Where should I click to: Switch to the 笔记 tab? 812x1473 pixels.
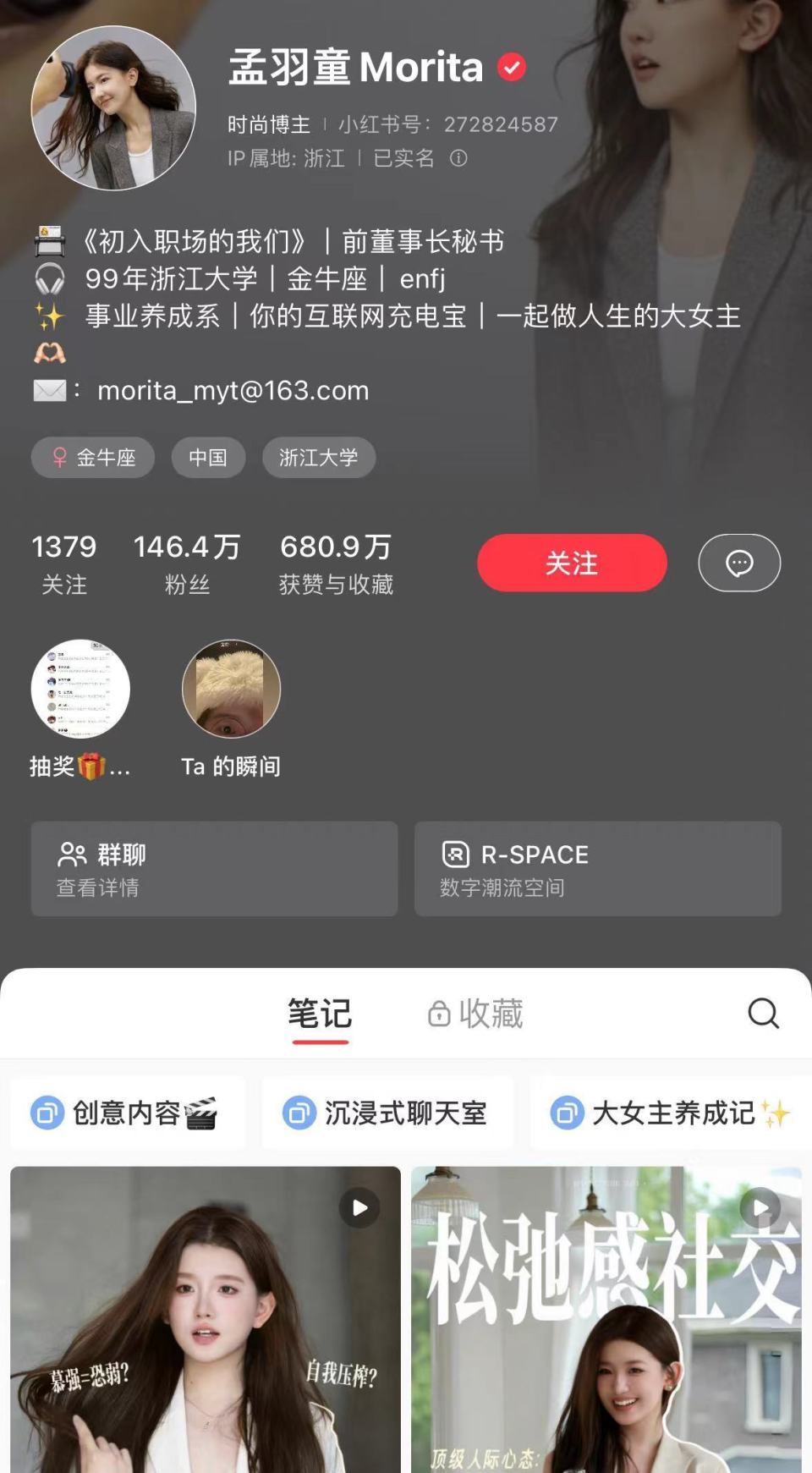click(x=320, y=1014)
